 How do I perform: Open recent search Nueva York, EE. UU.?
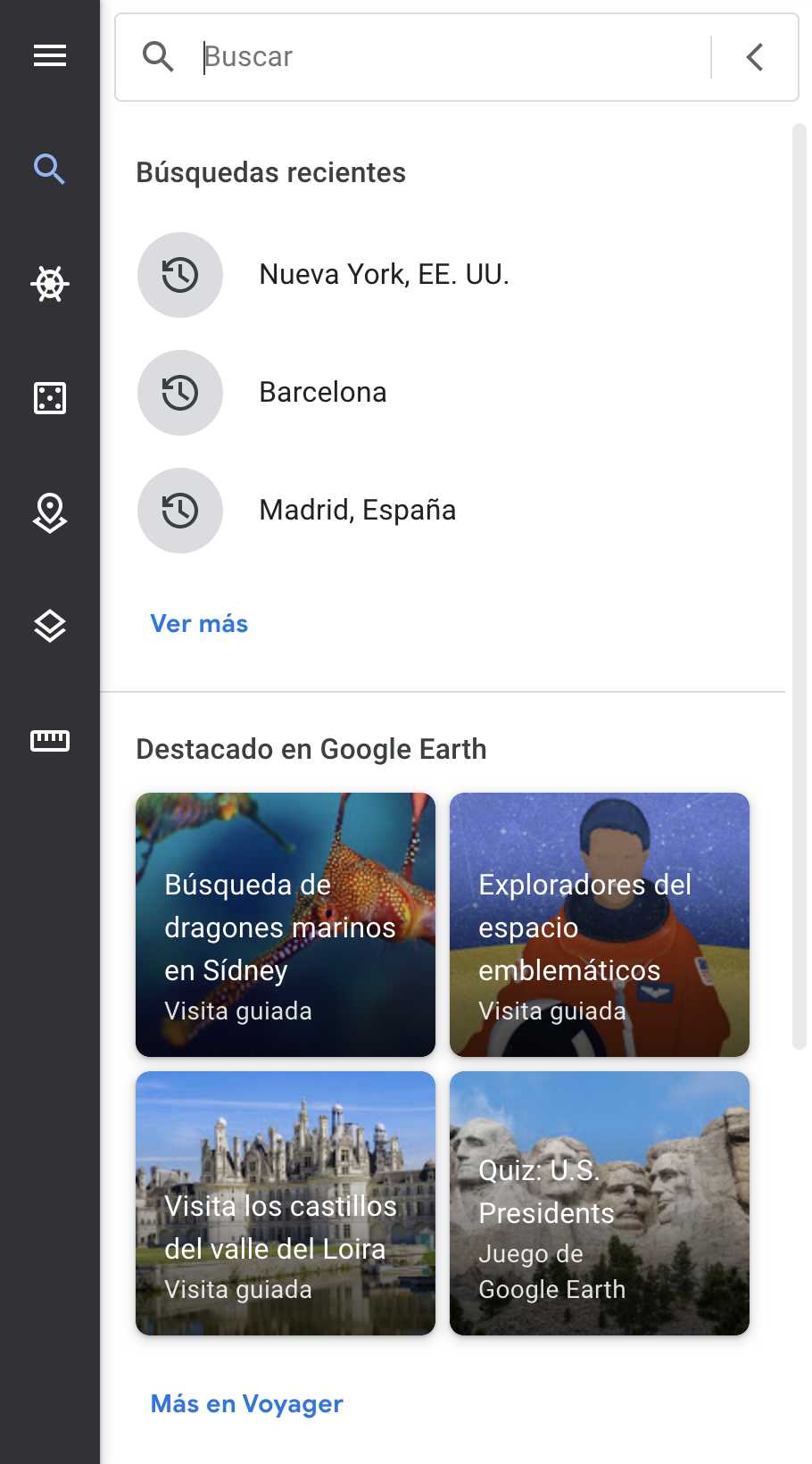[x=384, y=275]
